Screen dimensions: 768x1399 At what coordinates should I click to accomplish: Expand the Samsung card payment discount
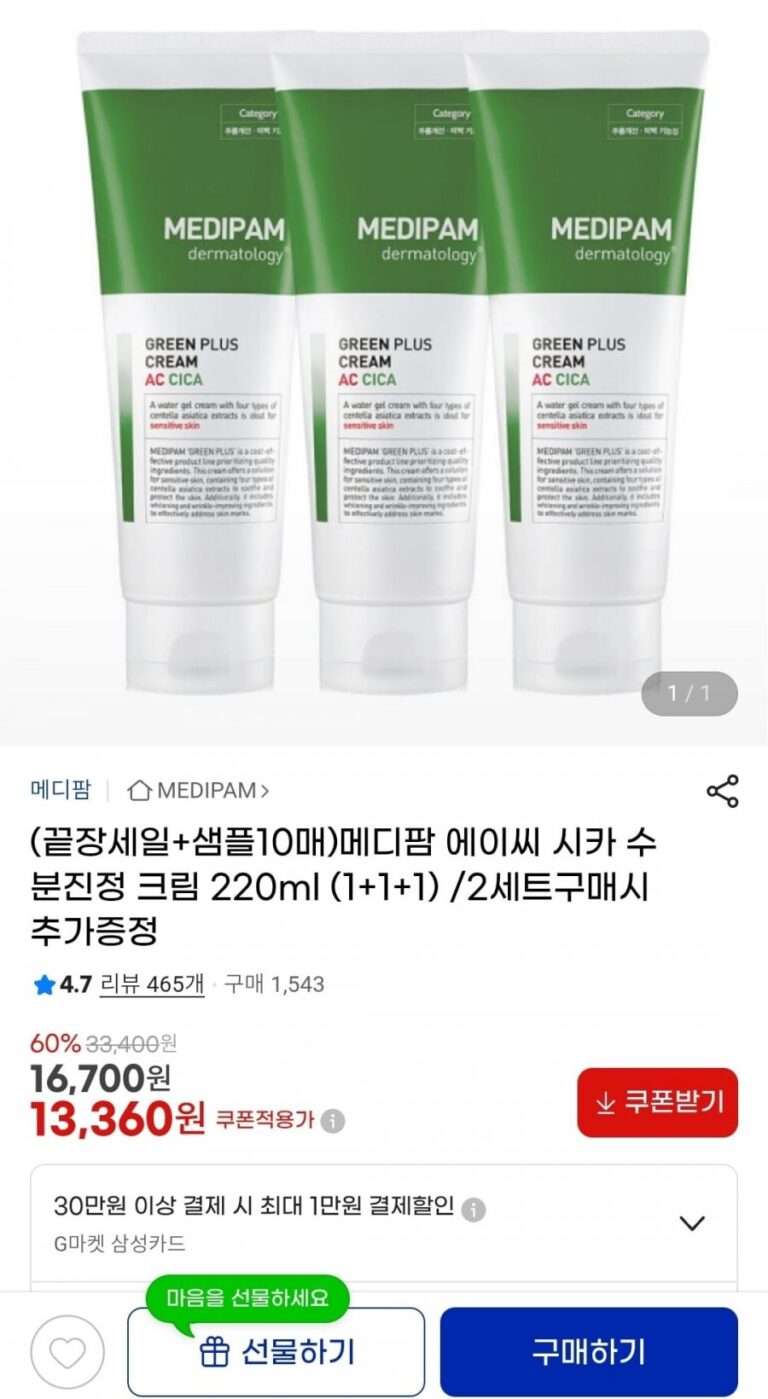click(x=692, y=1223)
